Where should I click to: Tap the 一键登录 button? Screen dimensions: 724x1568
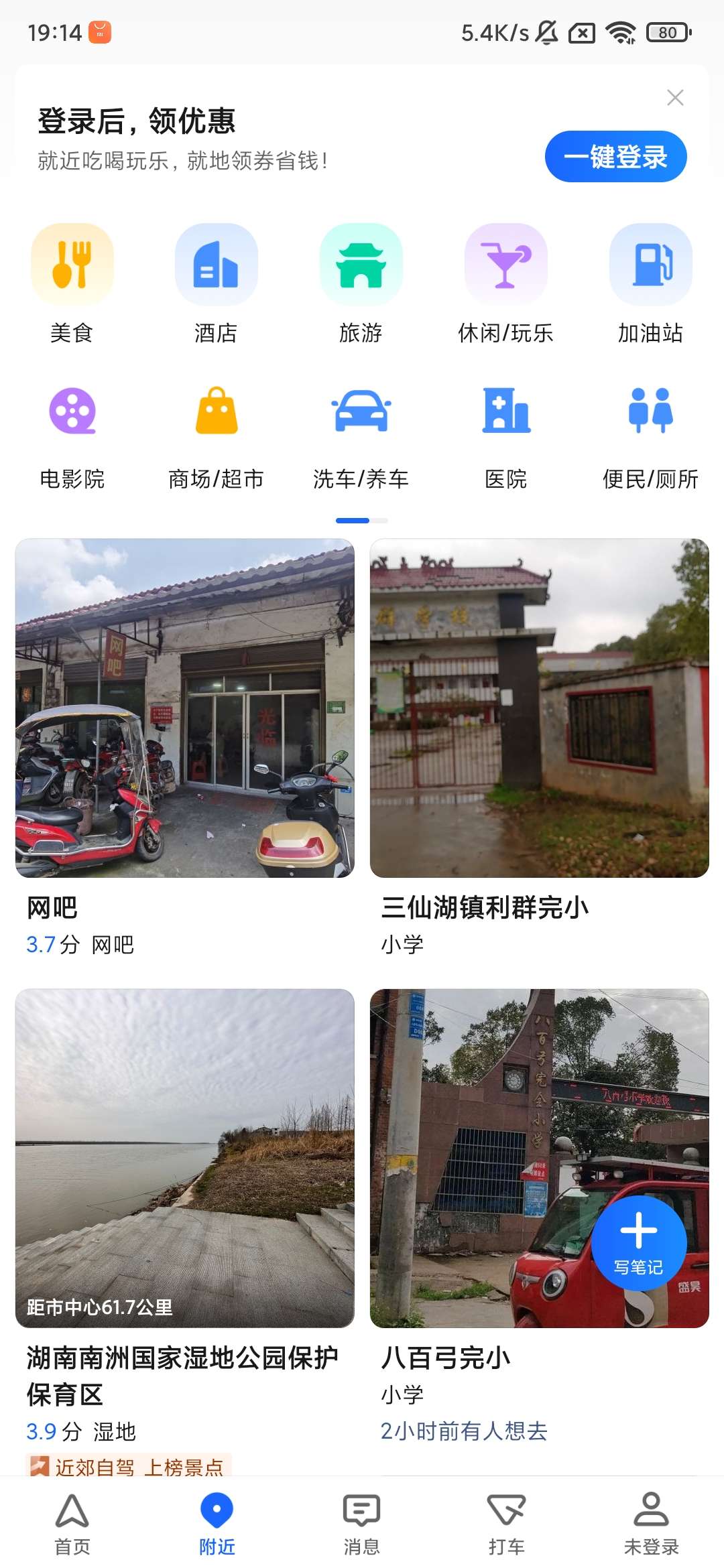point(615,157)
